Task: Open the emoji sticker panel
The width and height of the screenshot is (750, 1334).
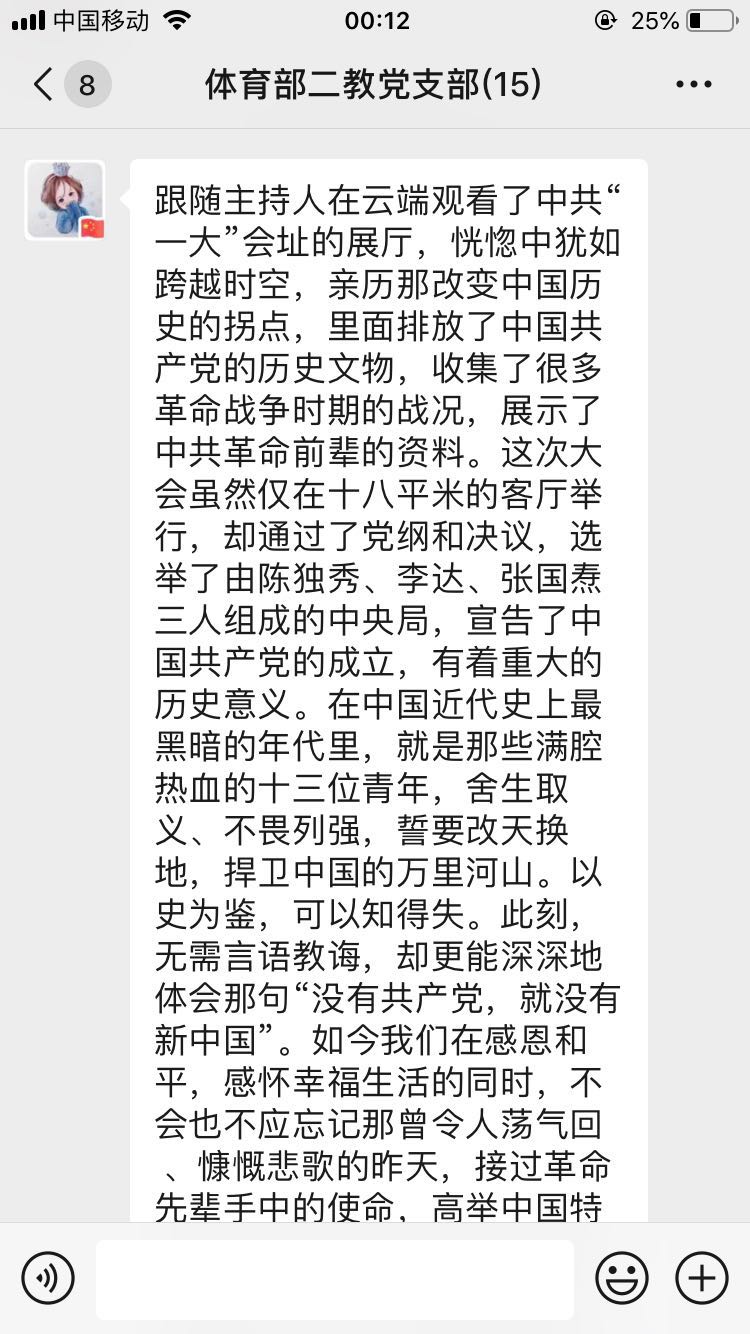Action: 622,1277
